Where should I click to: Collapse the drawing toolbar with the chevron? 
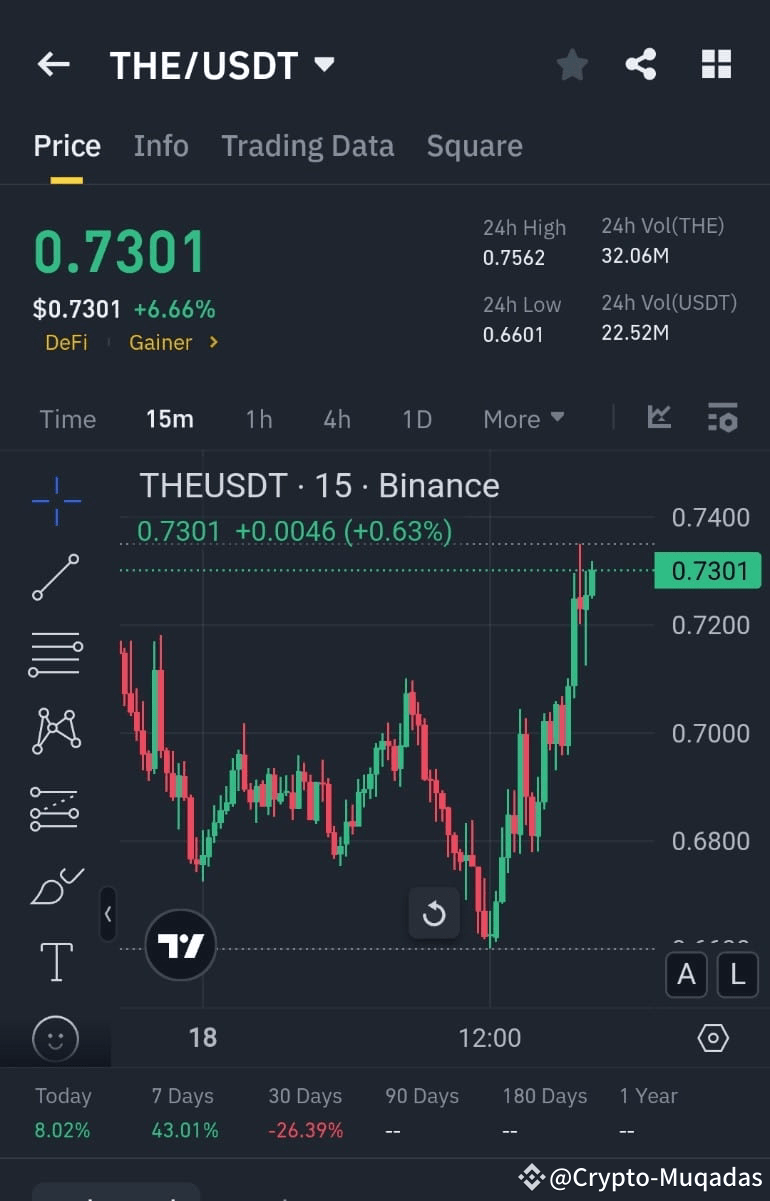pos(108,914)
